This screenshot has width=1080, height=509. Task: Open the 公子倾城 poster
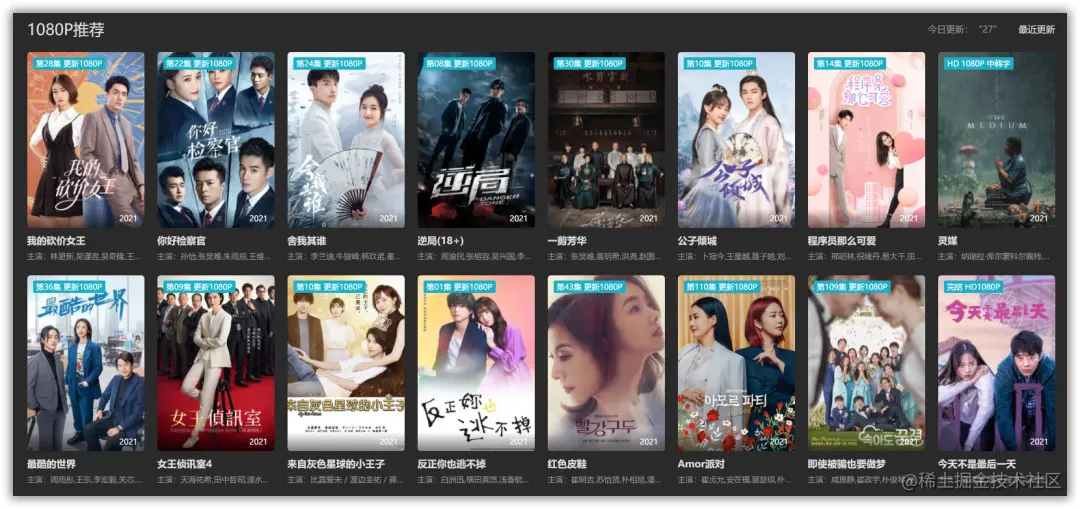click(x=736, y=140)
